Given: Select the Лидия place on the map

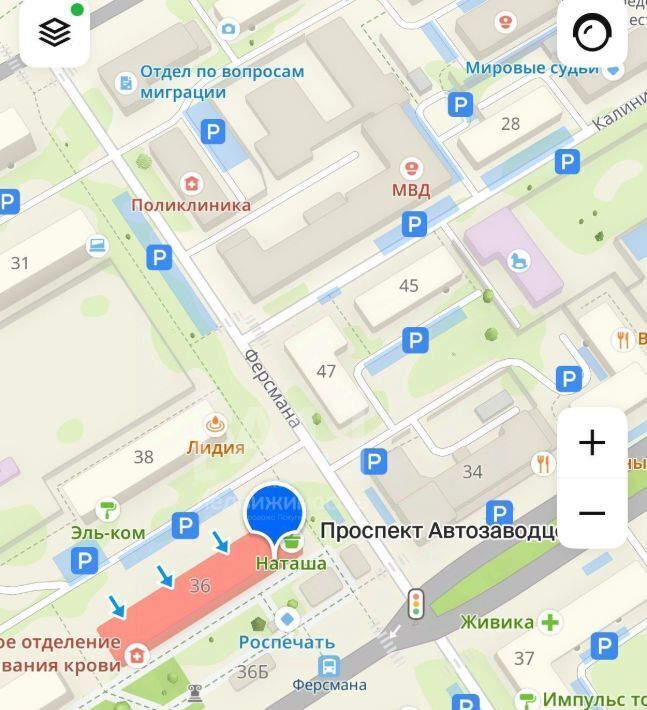Looking at the screenshot, I should coord(215,426).
